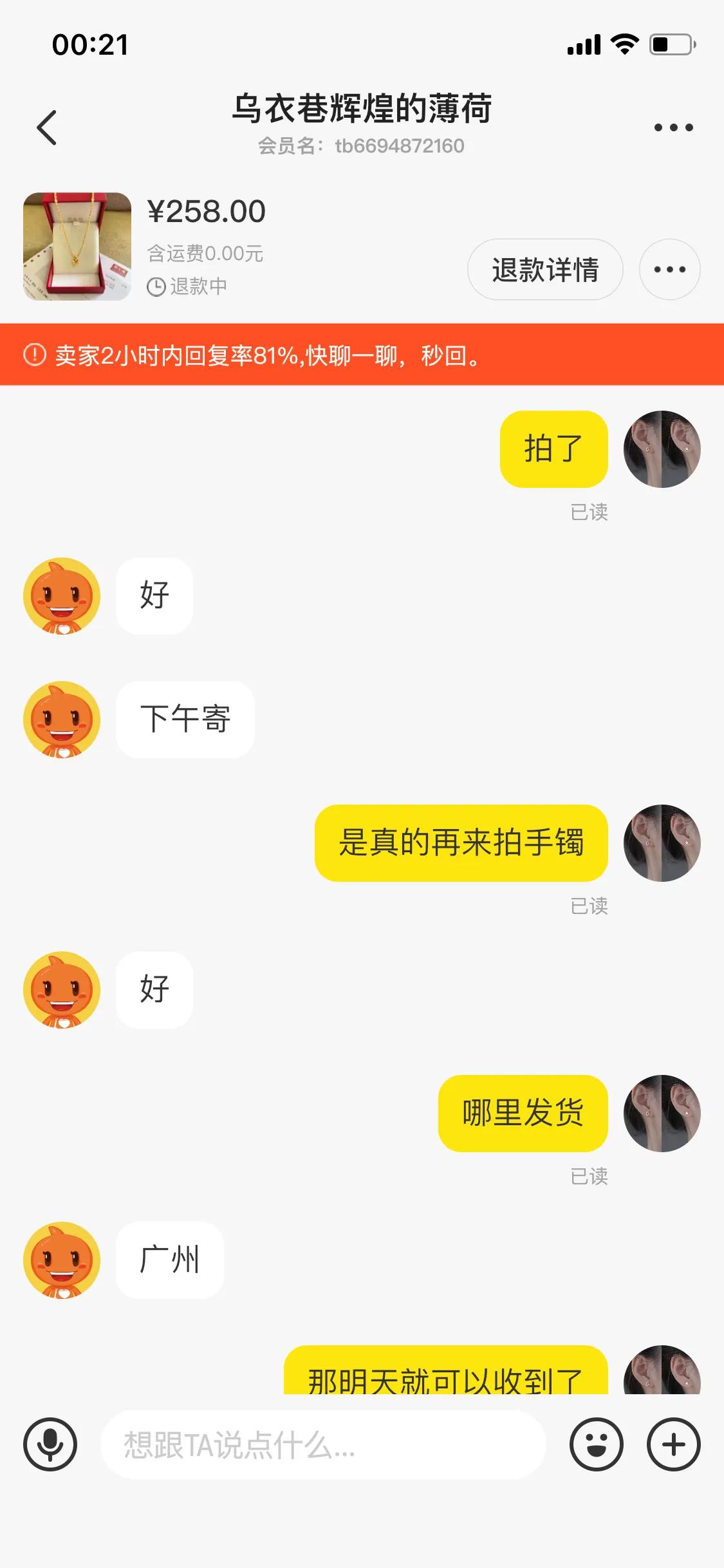
Task: Open the emoji picker smiley icon
Action: (x=597, y=1445)
